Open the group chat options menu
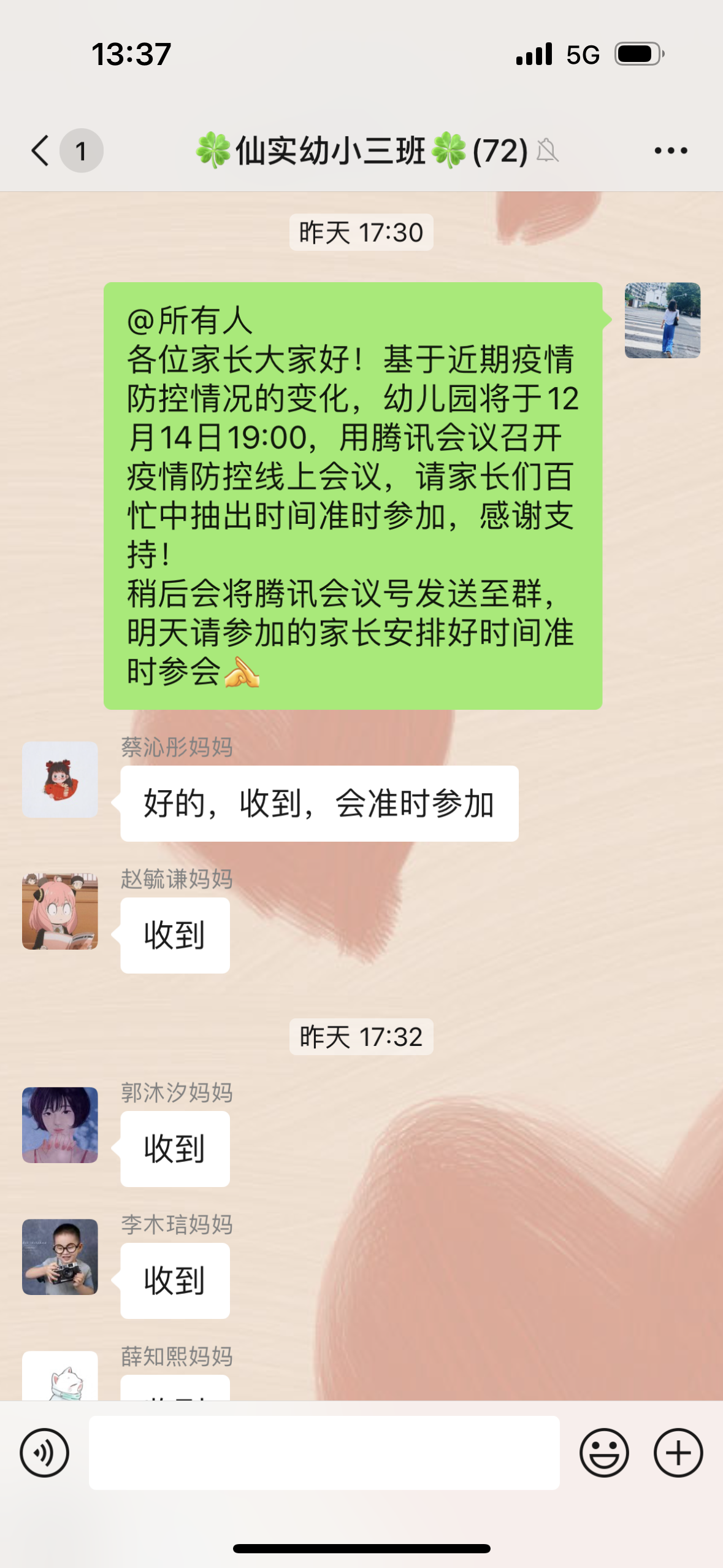The height and width of the screenshot is (1568, 723). click(670, 150)
